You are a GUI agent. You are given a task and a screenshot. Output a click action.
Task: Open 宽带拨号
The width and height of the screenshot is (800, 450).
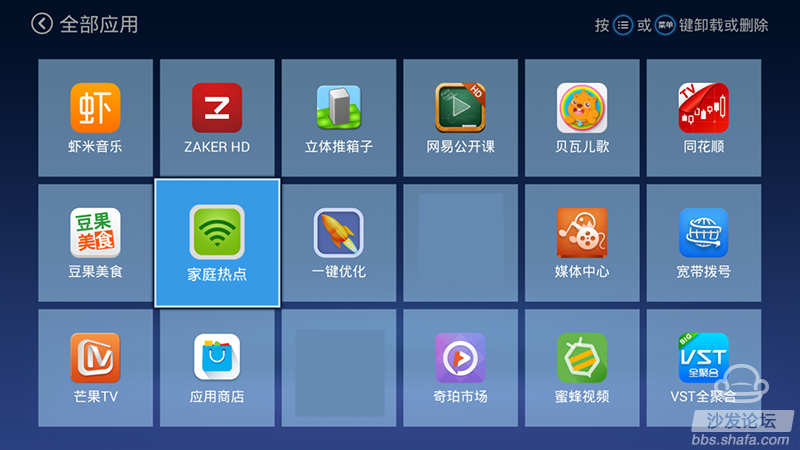pyautogui.click(x=704, y=242)
